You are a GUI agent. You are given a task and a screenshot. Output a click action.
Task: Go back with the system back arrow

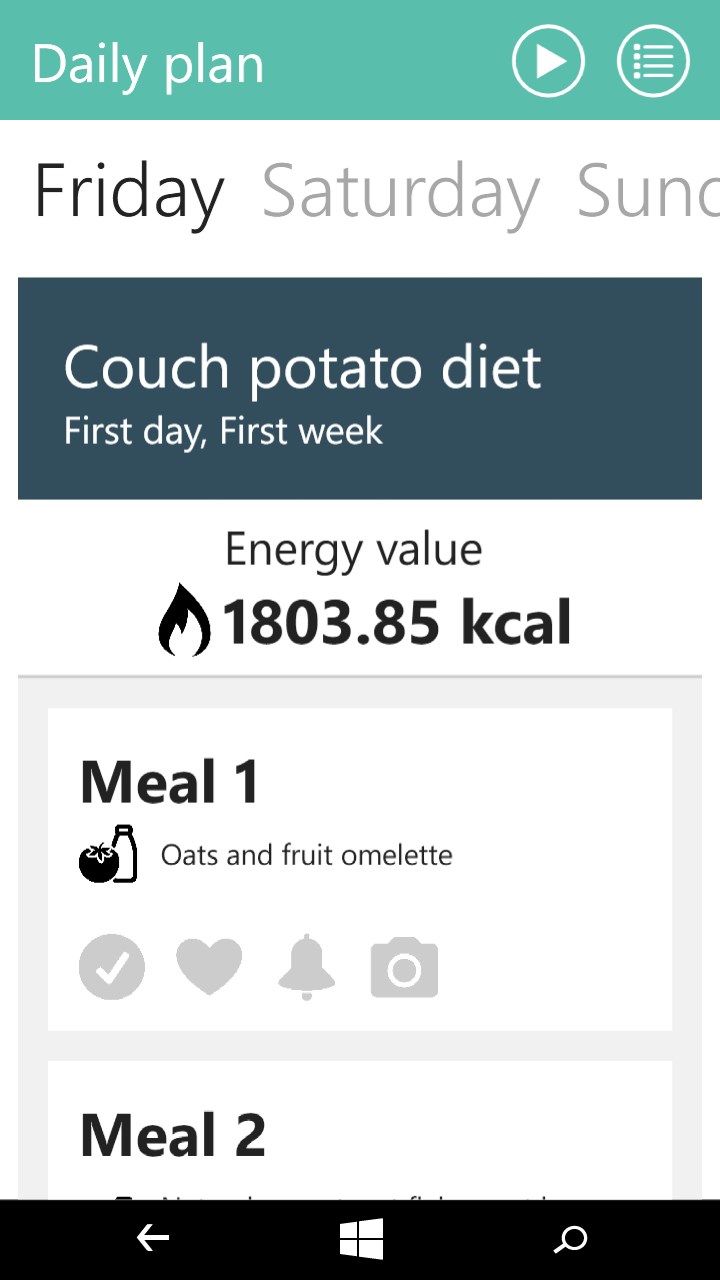pos(153,1240)
